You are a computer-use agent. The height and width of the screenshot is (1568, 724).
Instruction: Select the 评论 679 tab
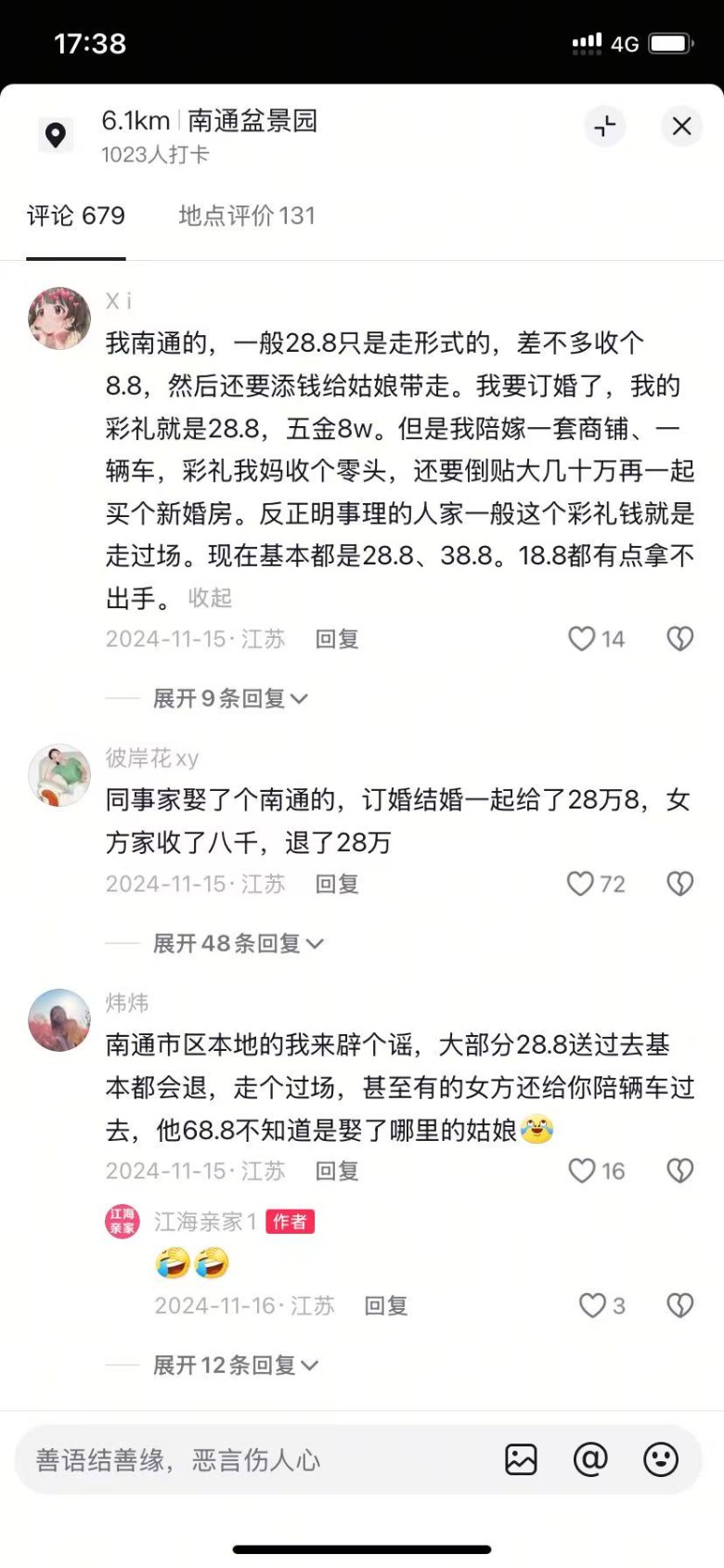76,216
